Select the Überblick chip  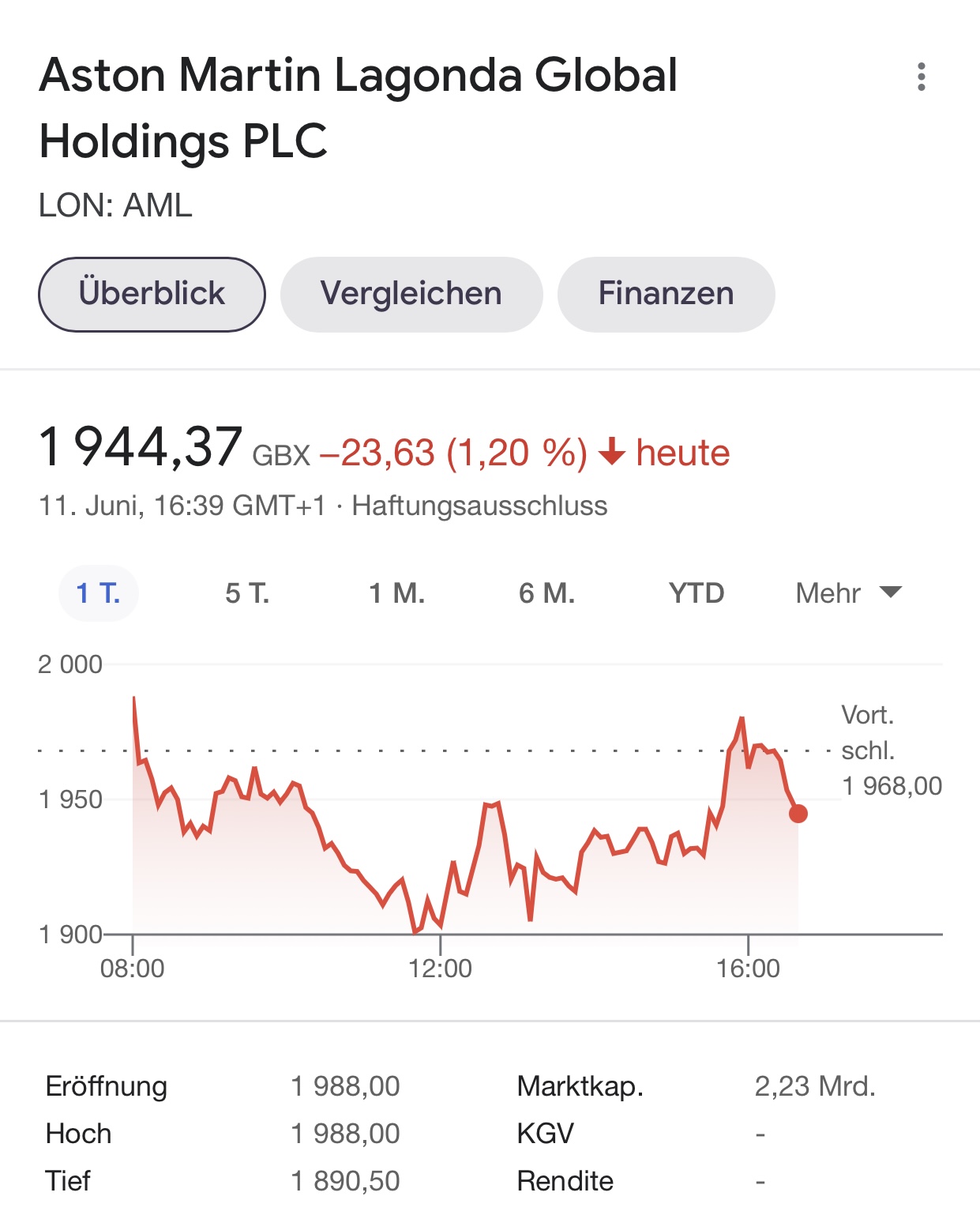(x=152, y=294)
